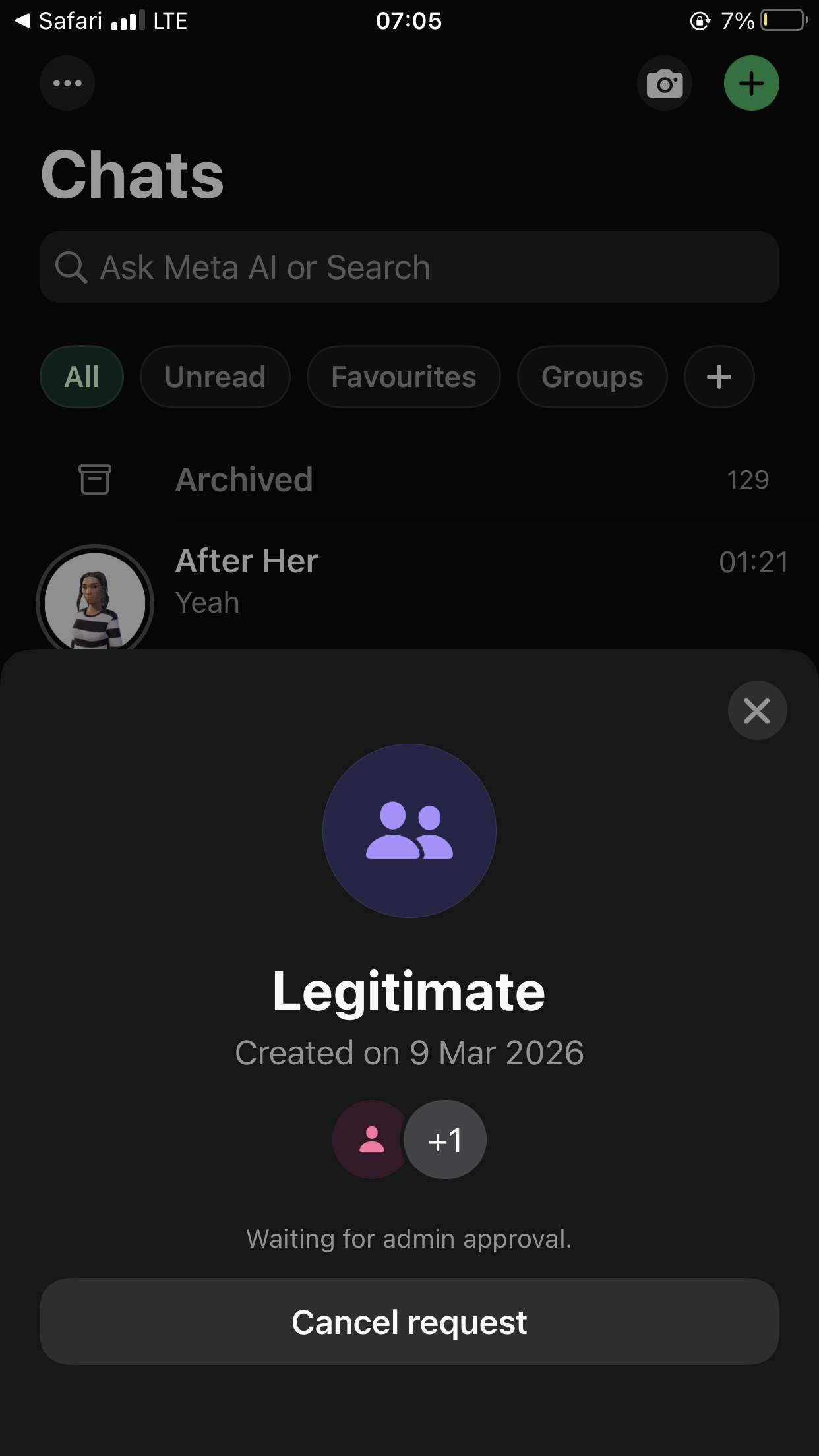Select the All chats filter
This screenshot has width=819, height=1456.
82,377
